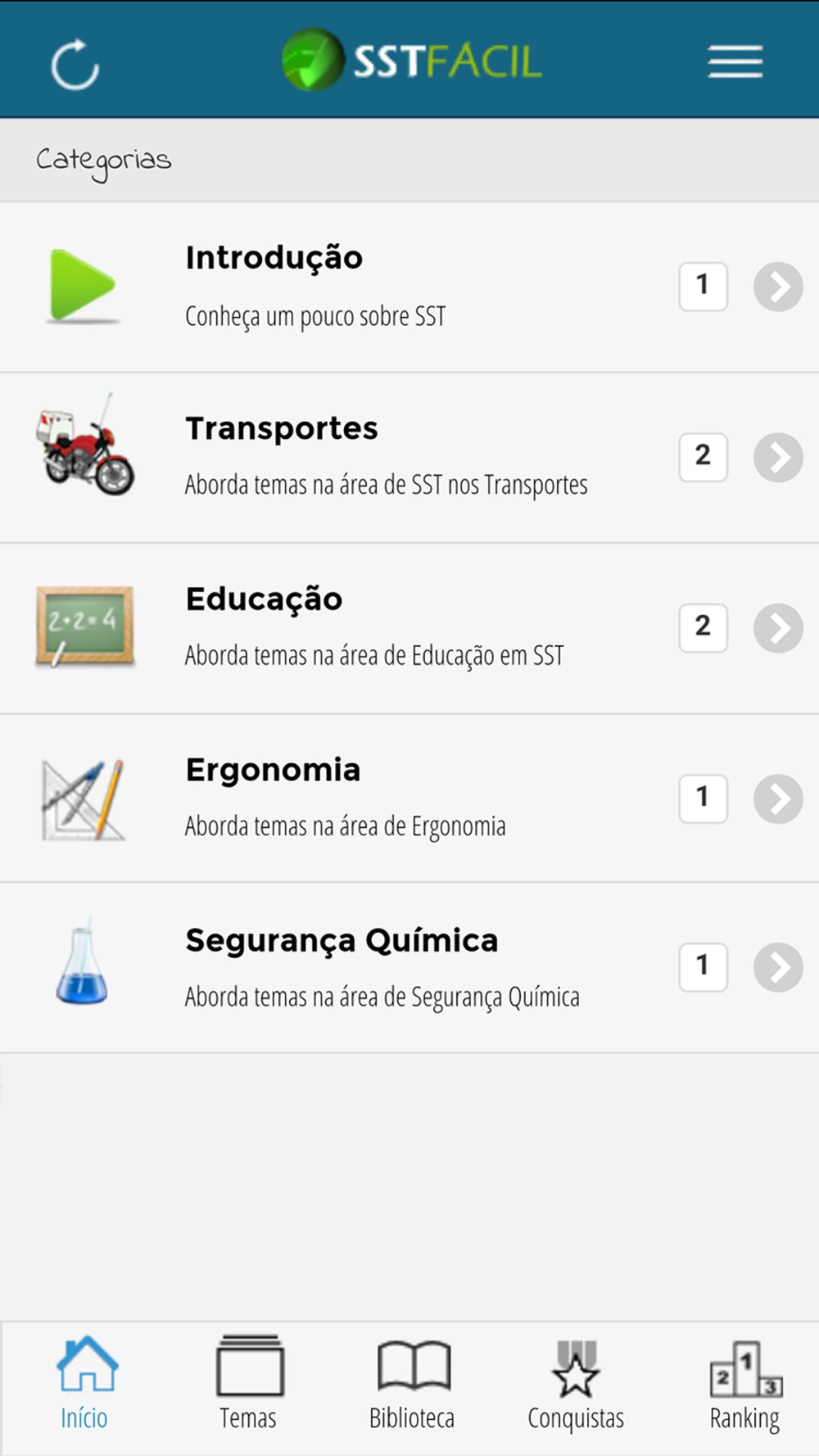Open the Introdução category
The width and height of the screenshot is (819, 1456).
[409, 287]
